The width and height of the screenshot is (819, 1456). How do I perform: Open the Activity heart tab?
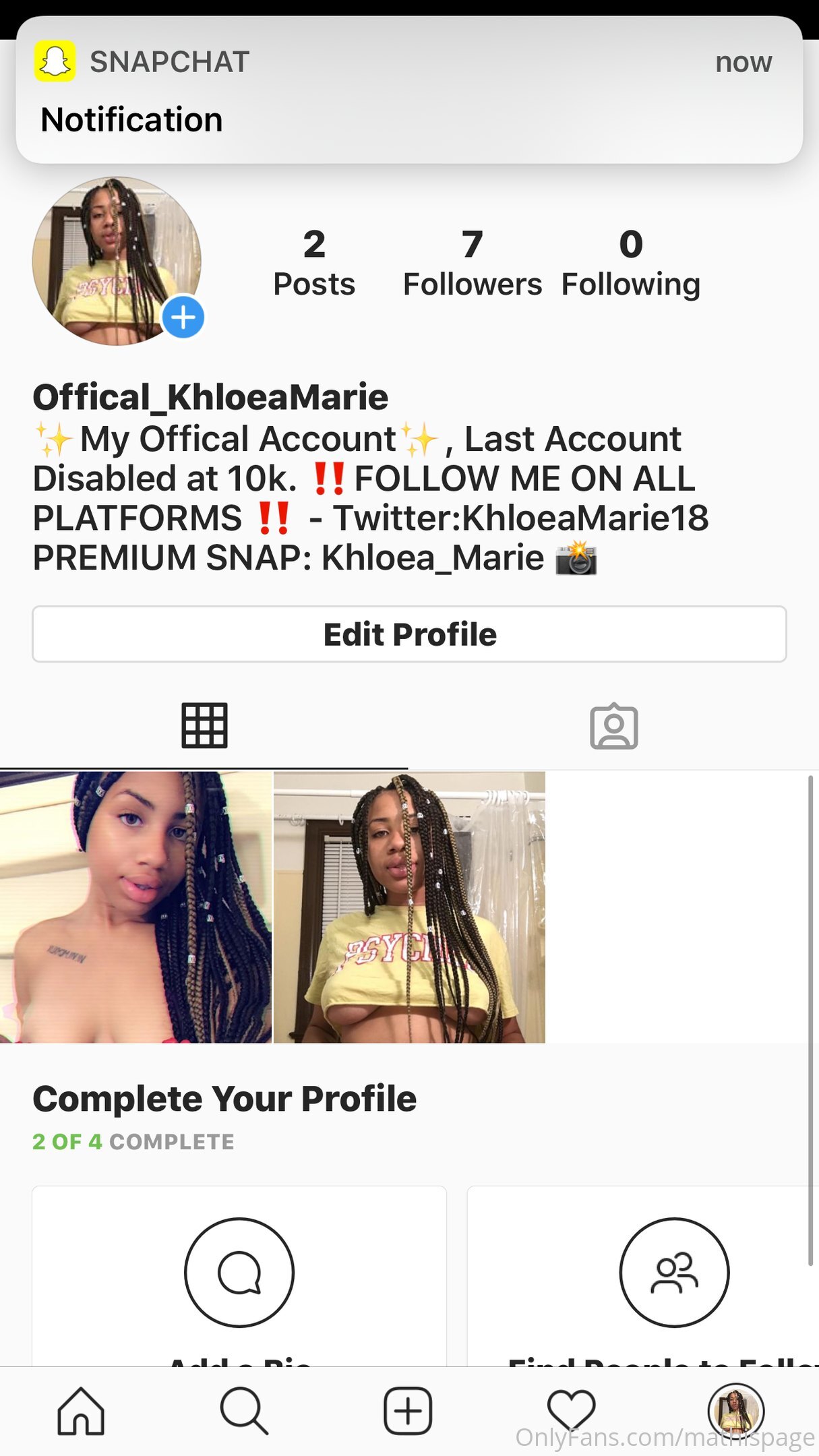[x=571, y=1409]
